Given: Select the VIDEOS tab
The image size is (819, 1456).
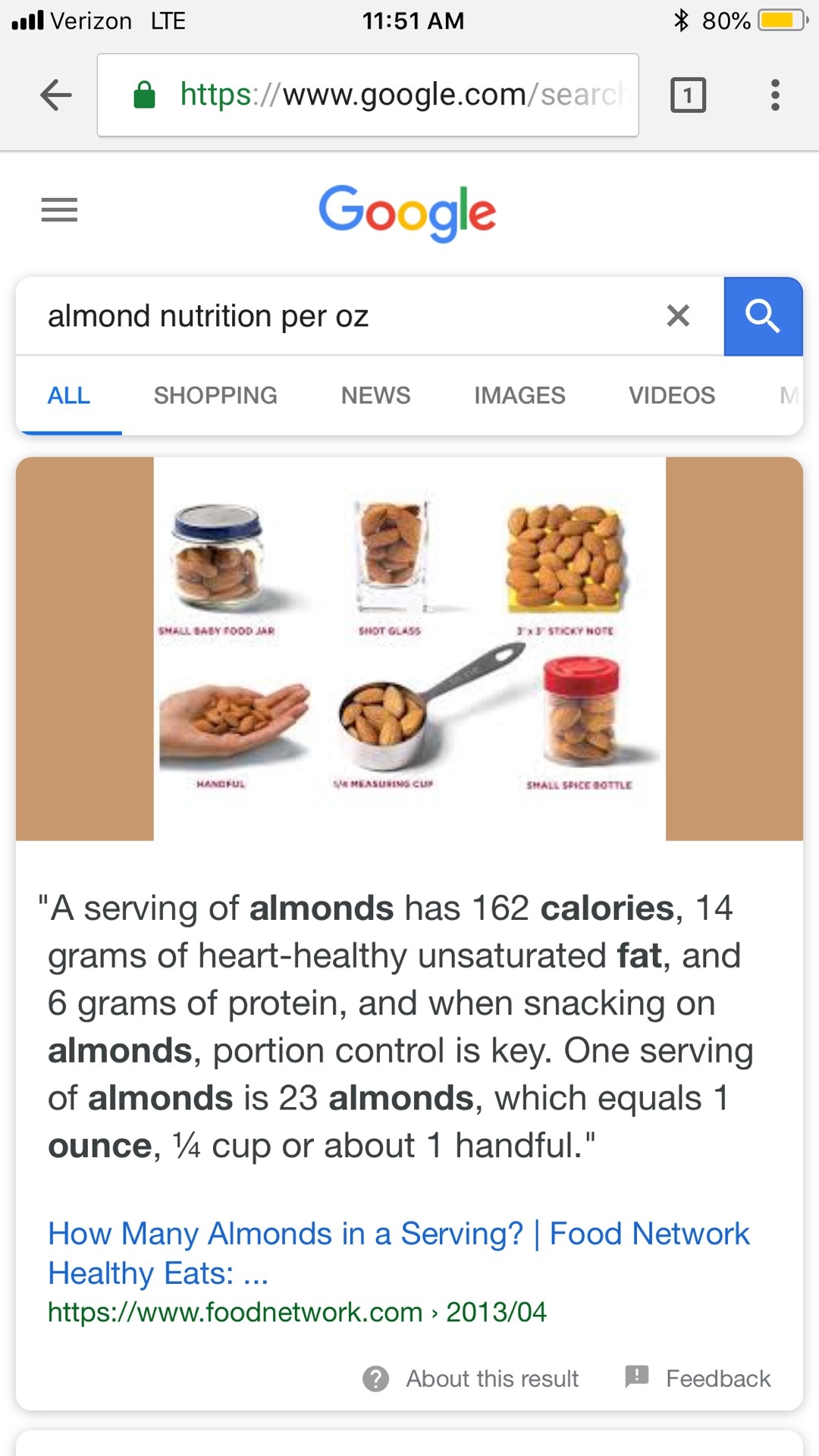Looking at the screenshot, I should coord(672,395).
